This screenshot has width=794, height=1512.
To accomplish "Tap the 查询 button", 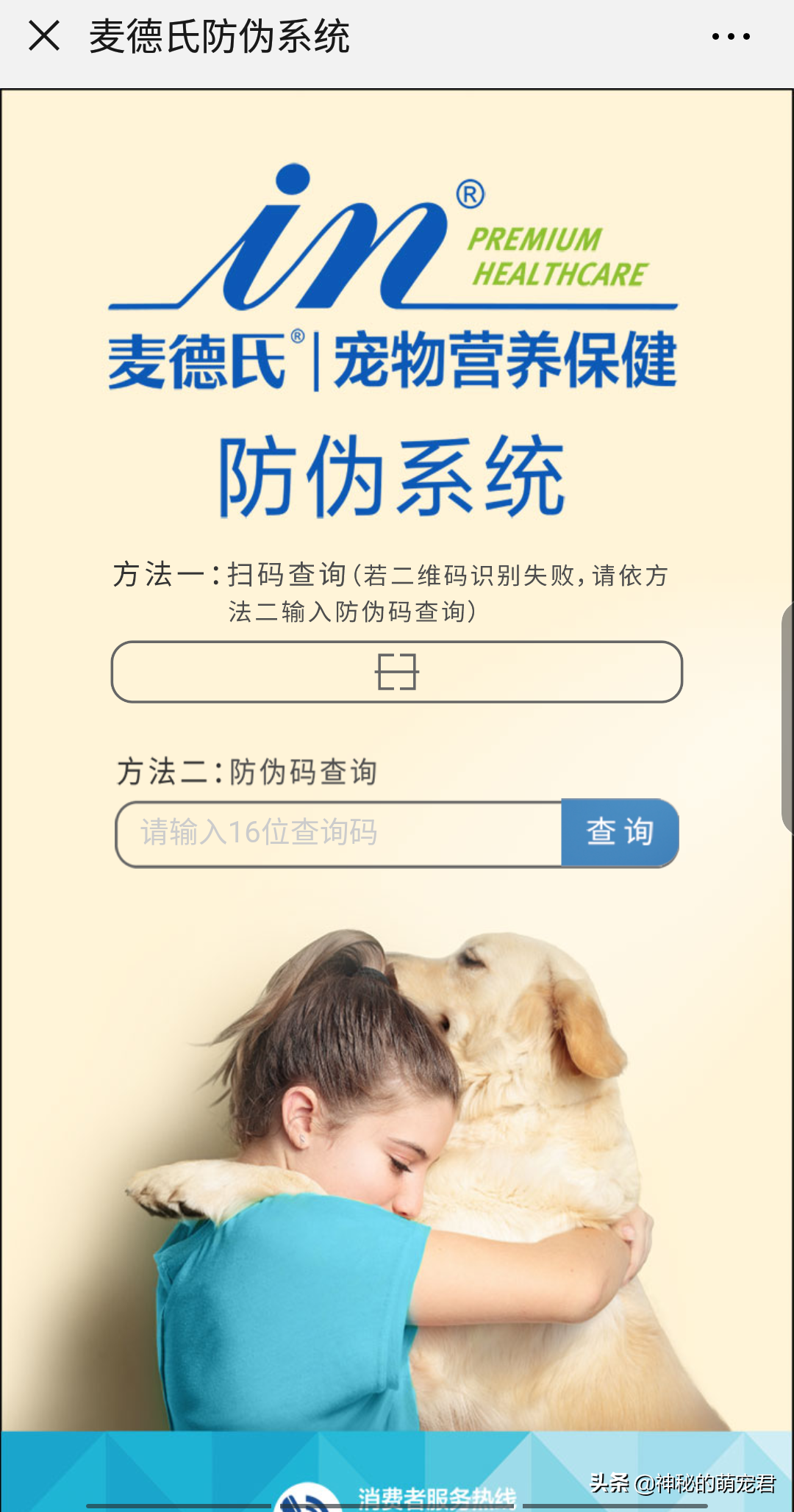I will coord(620,833).
